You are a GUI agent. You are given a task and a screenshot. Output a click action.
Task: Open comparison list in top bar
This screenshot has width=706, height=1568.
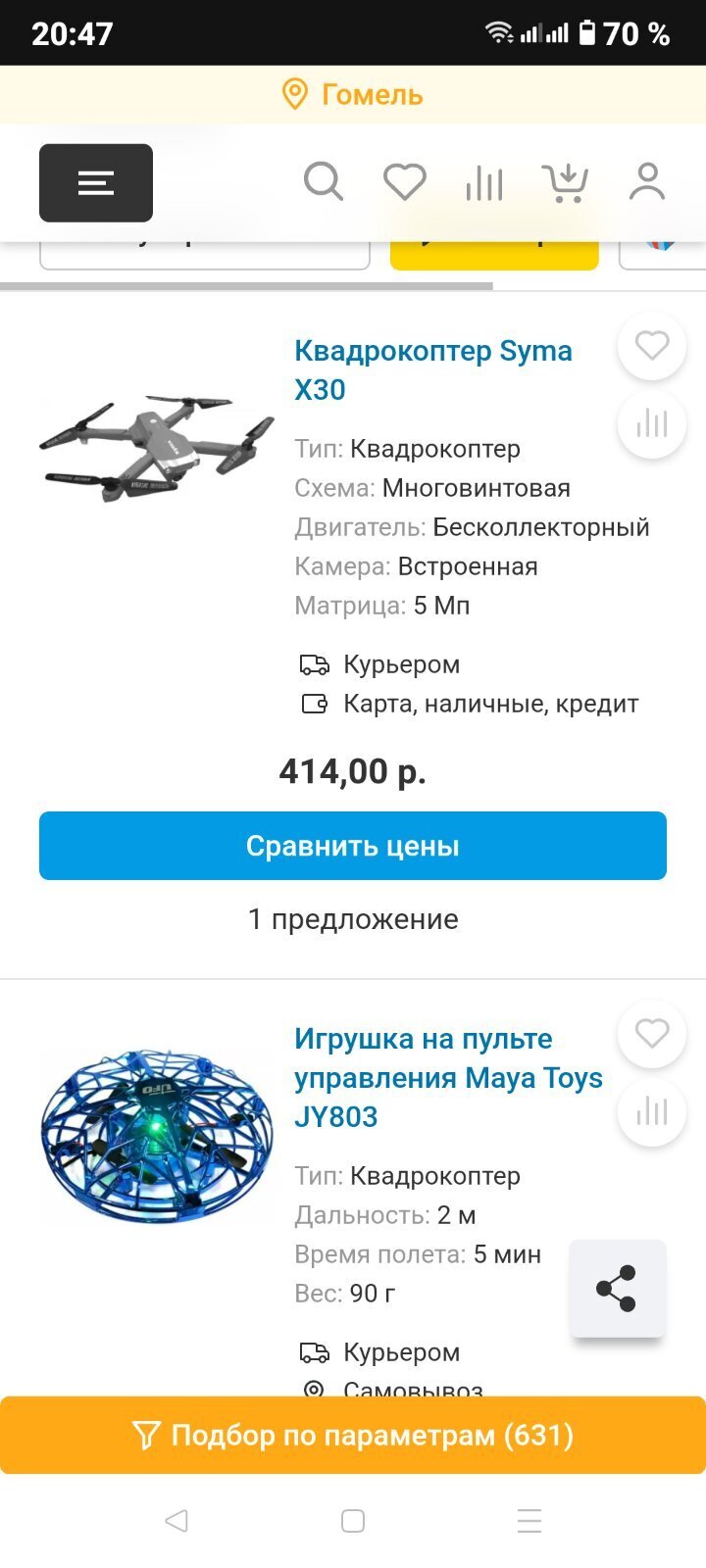coord(484,183)
